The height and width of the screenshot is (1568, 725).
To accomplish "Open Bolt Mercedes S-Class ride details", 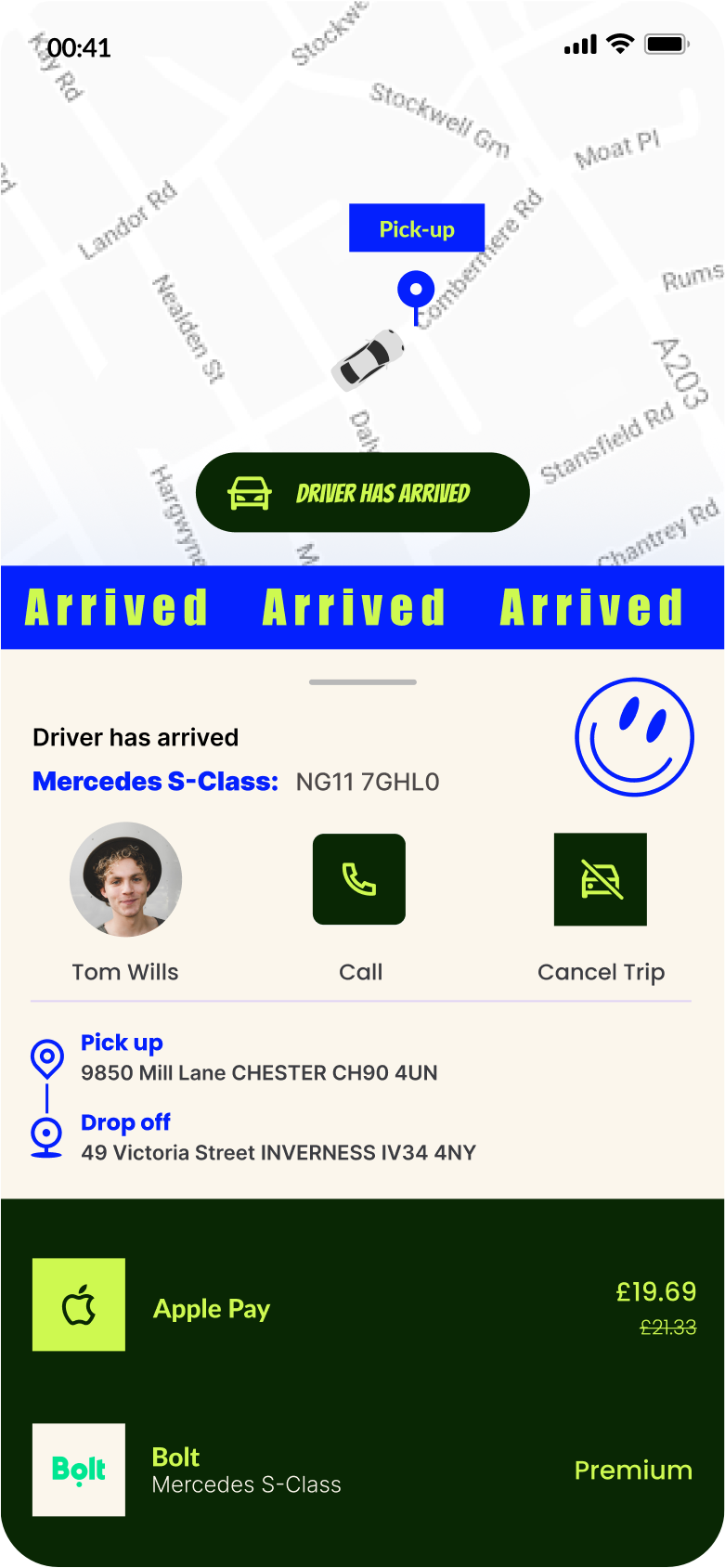I will point(363,1470).
